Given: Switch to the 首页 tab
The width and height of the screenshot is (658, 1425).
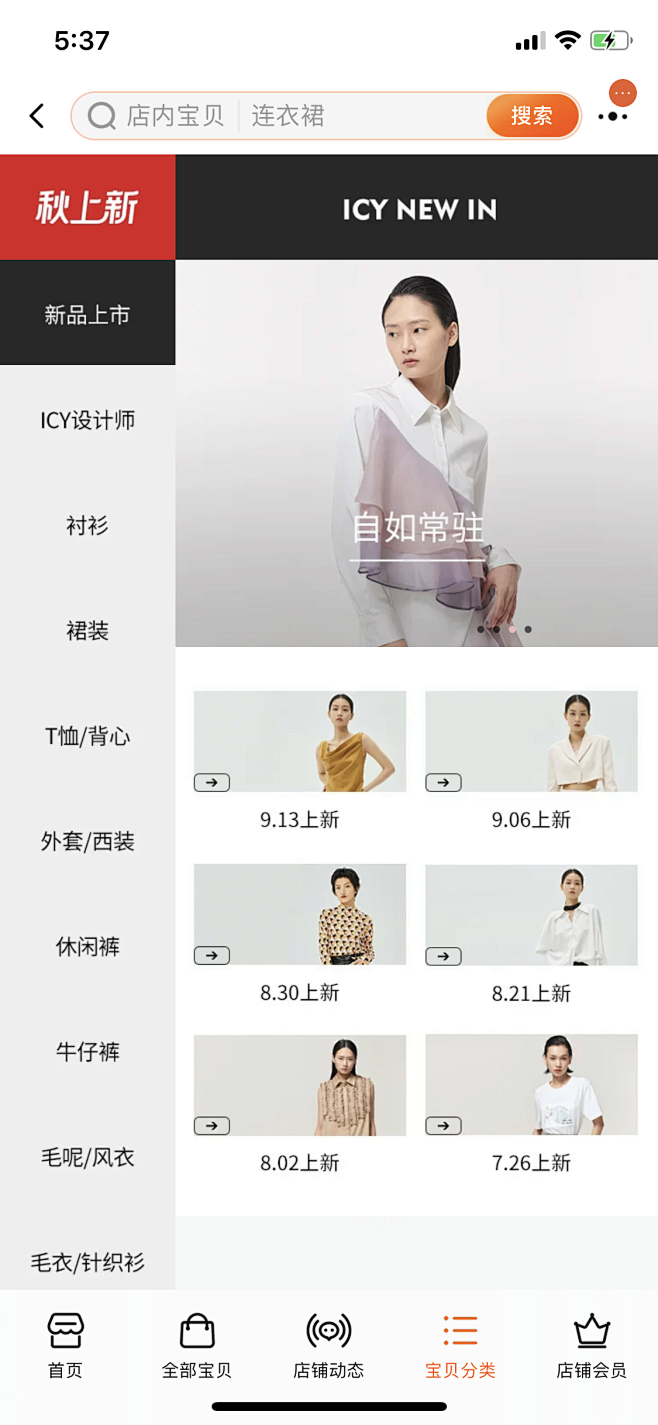Looking at the screenshot, I should point(65,1346).
